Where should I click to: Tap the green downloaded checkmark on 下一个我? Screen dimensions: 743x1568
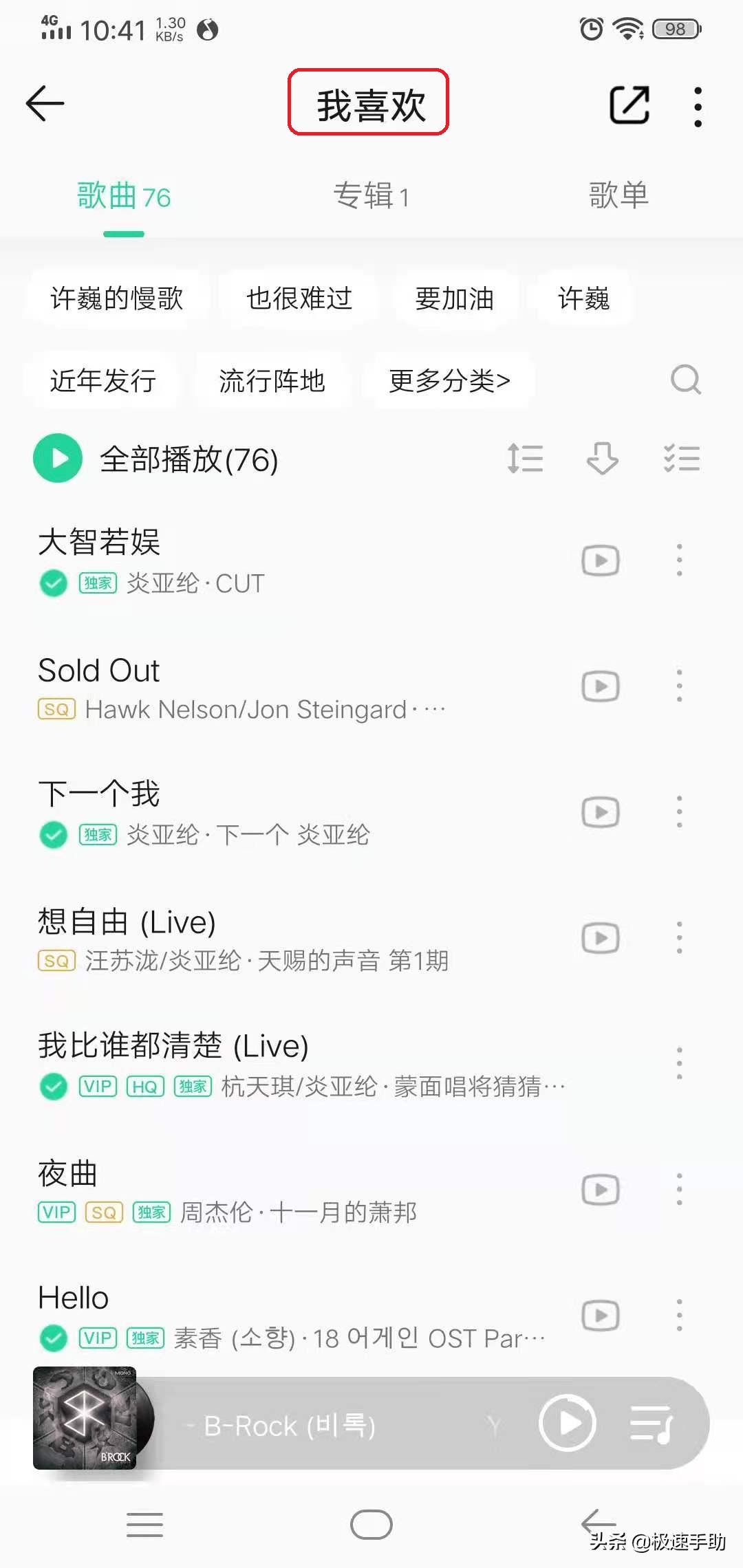pyautogui.click(x=52, y=834)
